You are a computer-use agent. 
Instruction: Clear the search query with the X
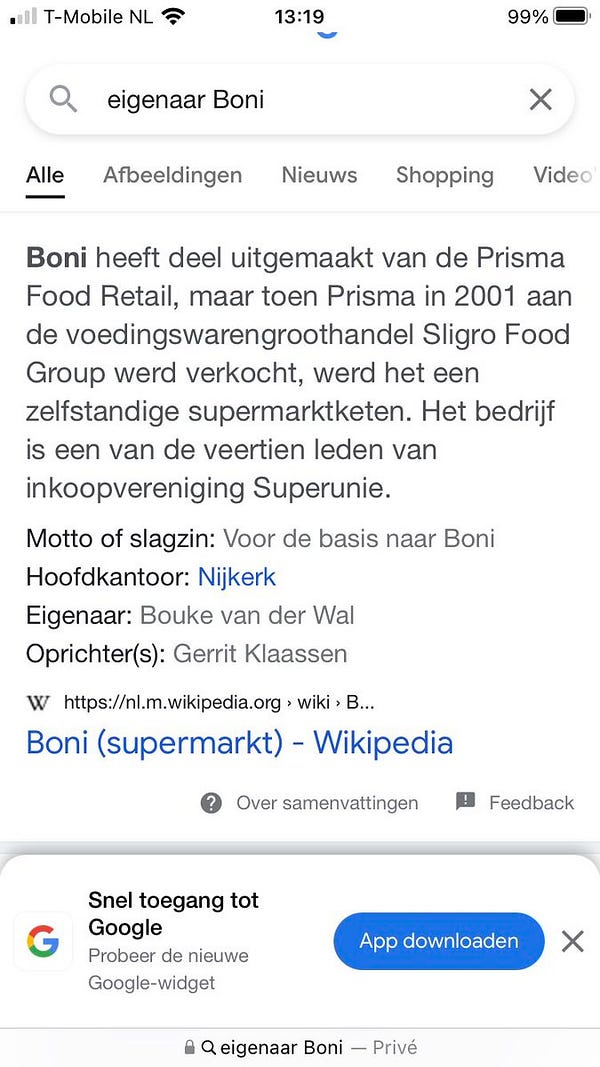tap(540, 99)
